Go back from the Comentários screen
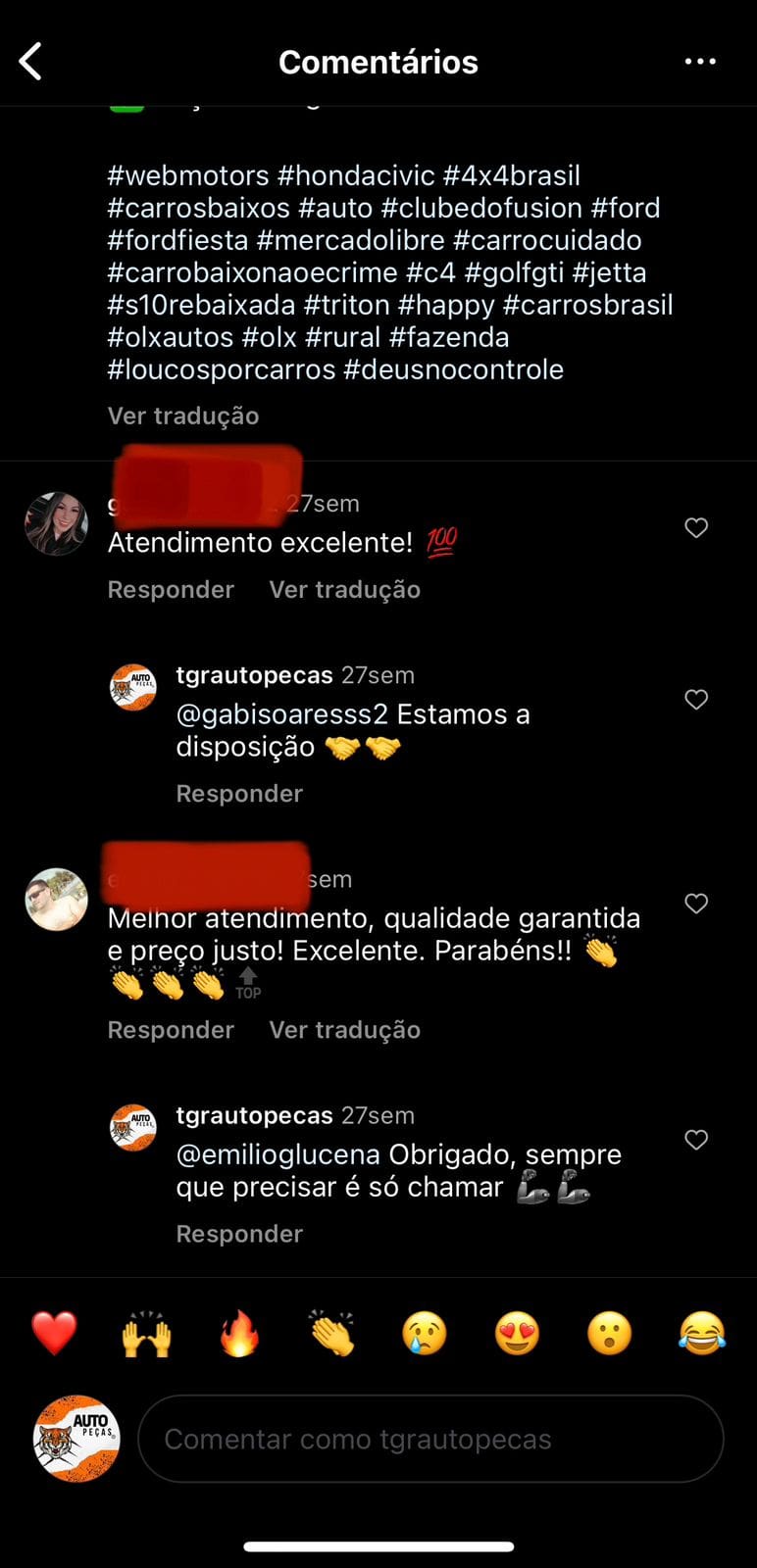This screenshot has height=1568, width=757. [31, 62]
